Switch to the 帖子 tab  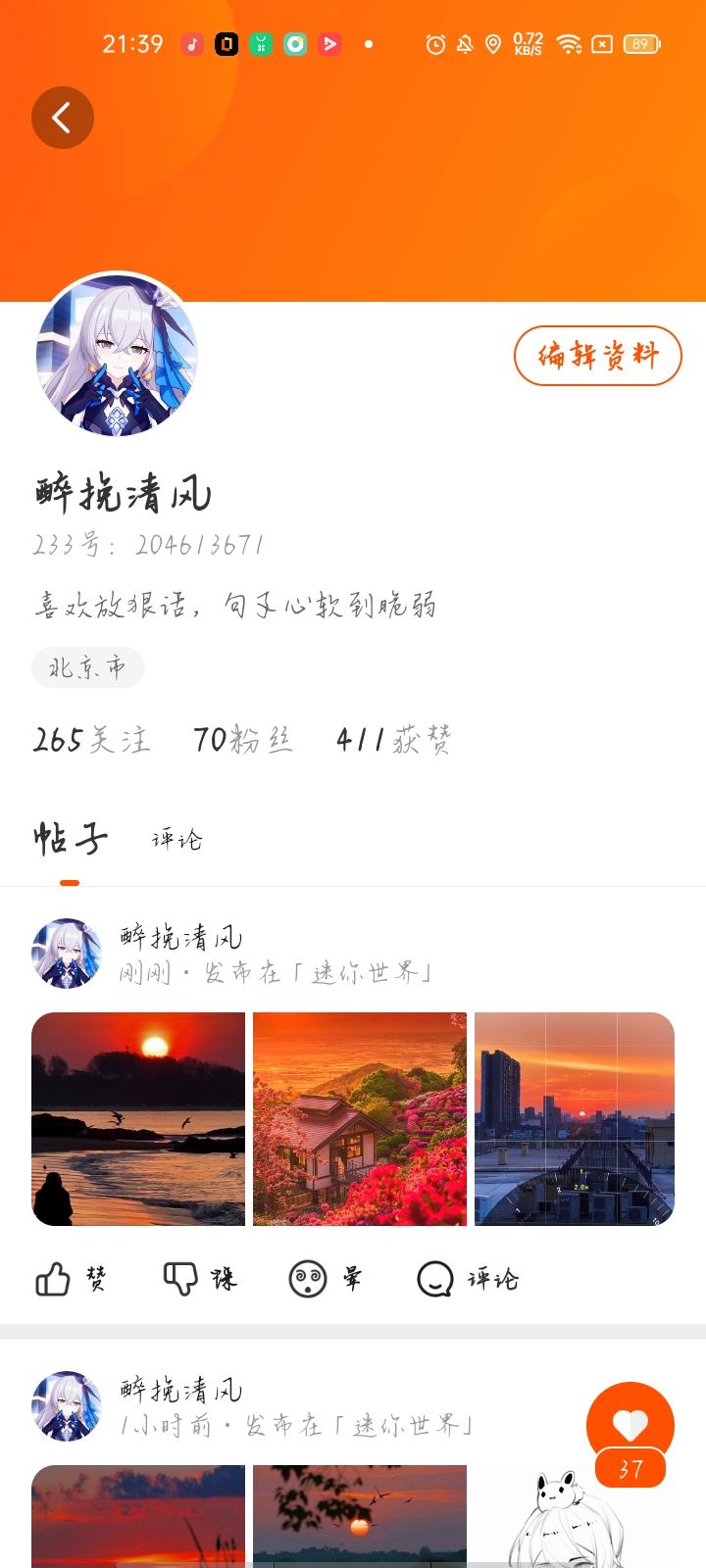coord(70,840)
